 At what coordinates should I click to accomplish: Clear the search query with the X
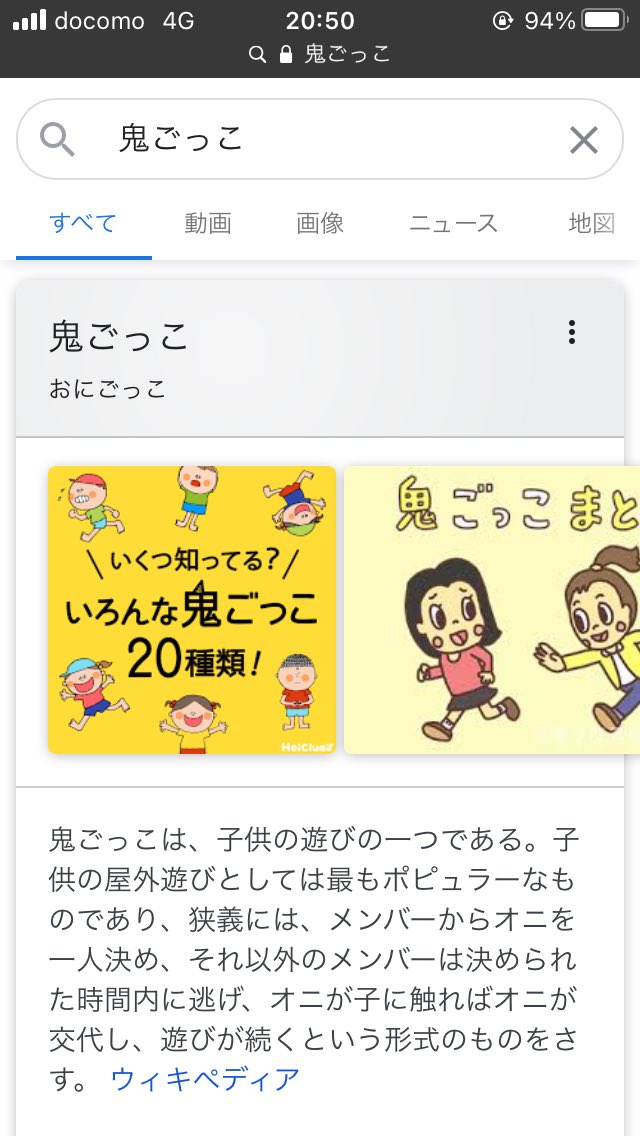click(x=584, y=140)
